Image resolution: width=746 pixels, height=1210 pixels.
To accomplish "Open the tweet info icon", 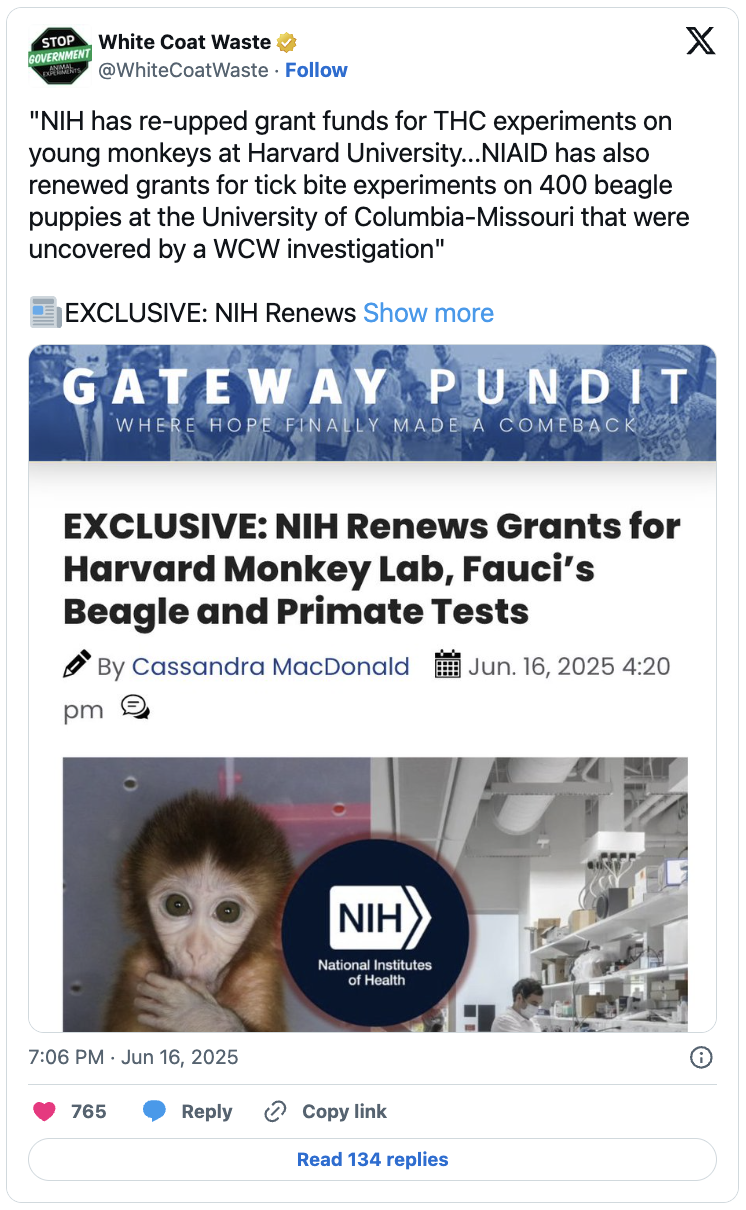I will [x=702, y=1057].
